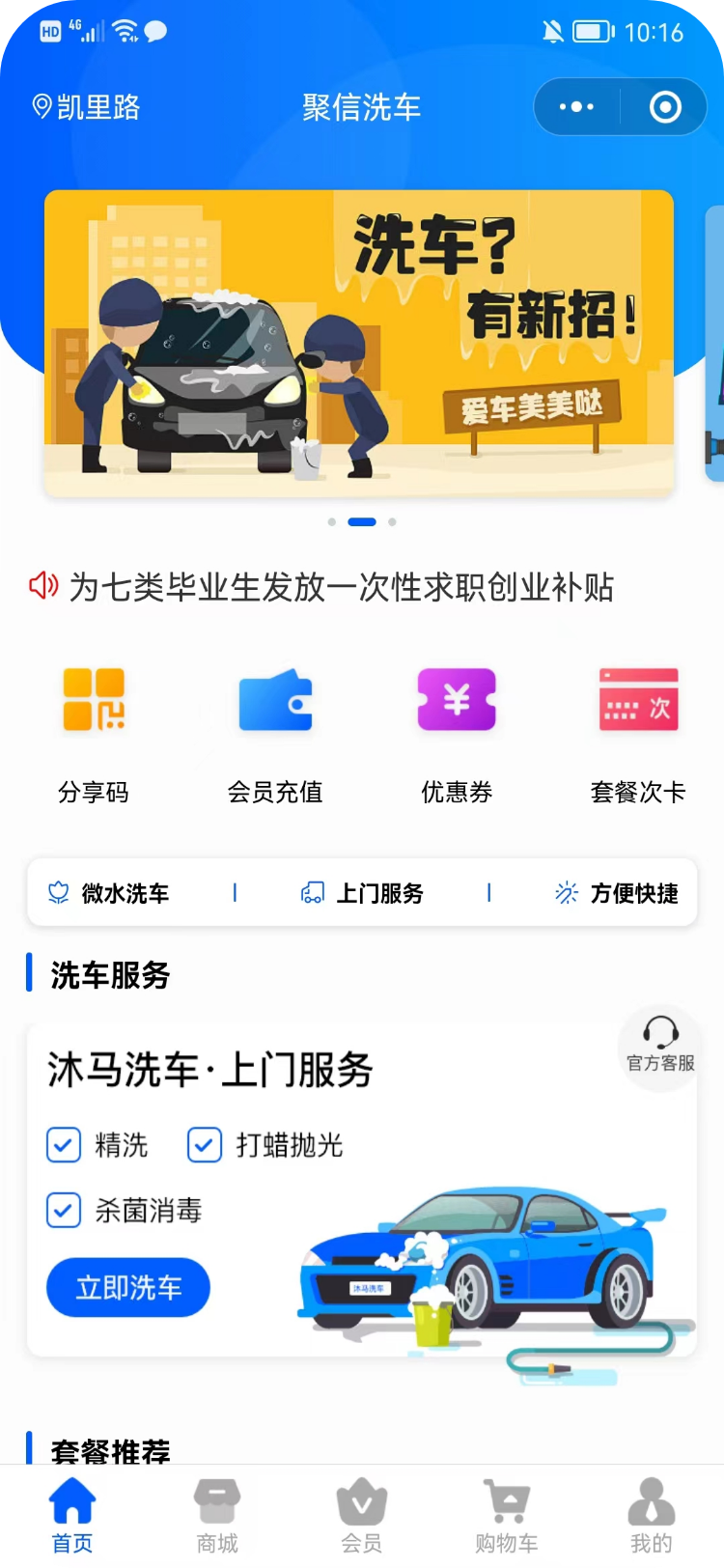Toggle the 杀菌消毒 checkbox
The image size is (724, 1568).
click(x=63, y=1211)
